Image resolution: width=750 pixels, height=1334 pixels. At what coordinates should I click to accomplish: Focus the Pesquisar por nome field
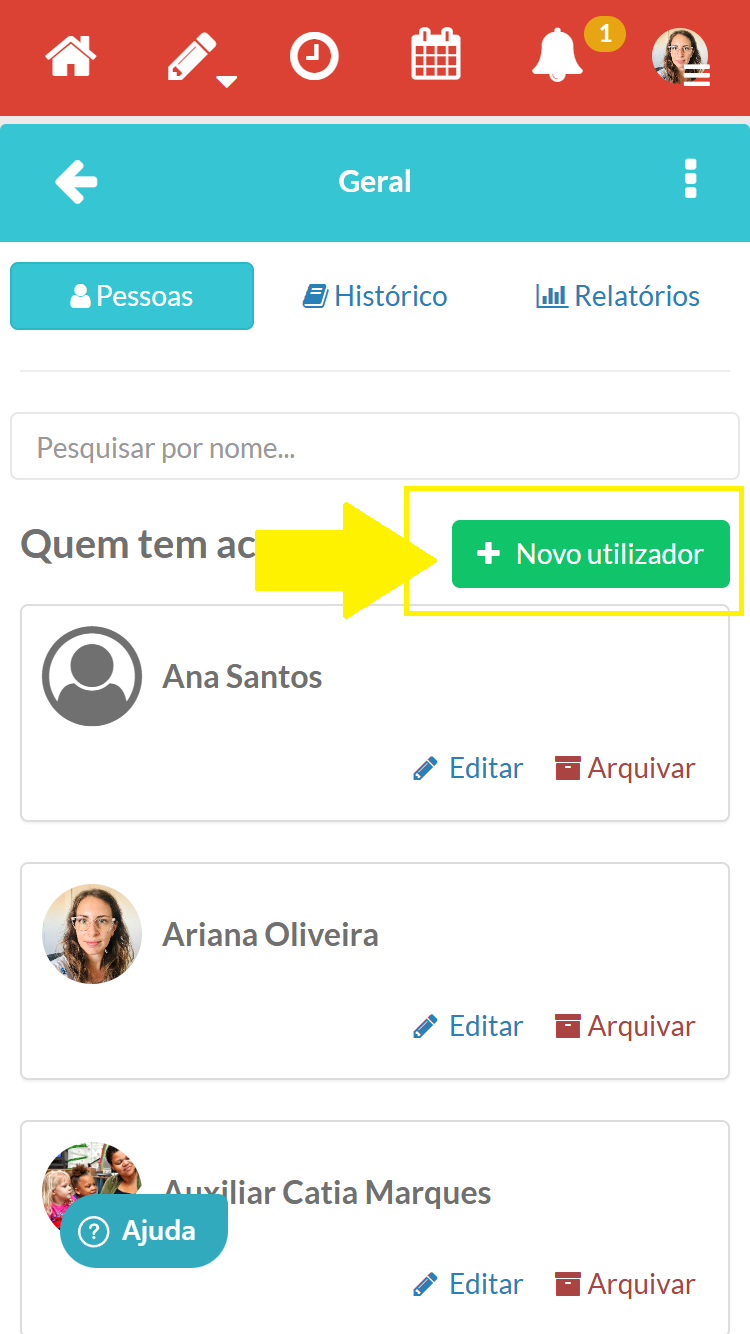tap(375, 446)
